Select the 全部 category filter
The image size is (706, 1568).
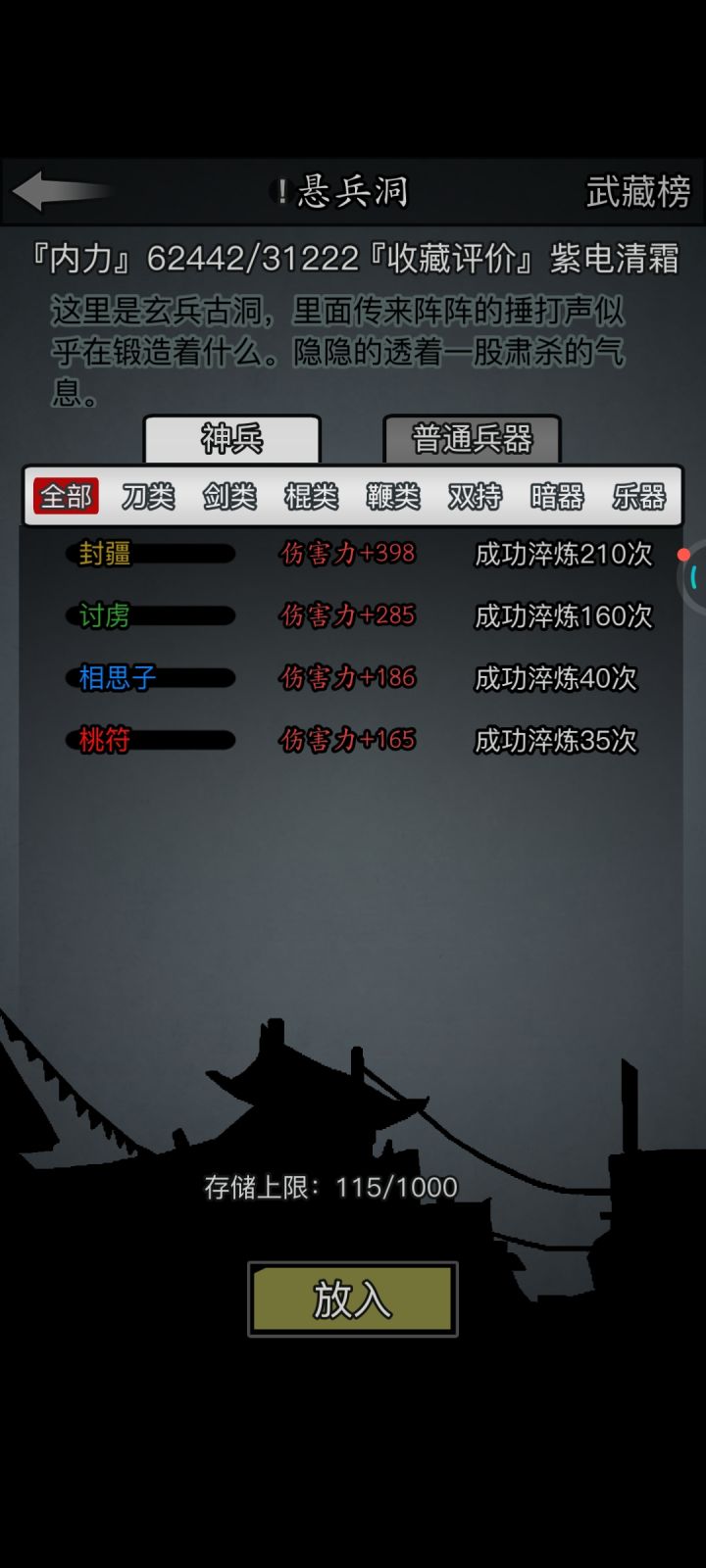(66, 496)
